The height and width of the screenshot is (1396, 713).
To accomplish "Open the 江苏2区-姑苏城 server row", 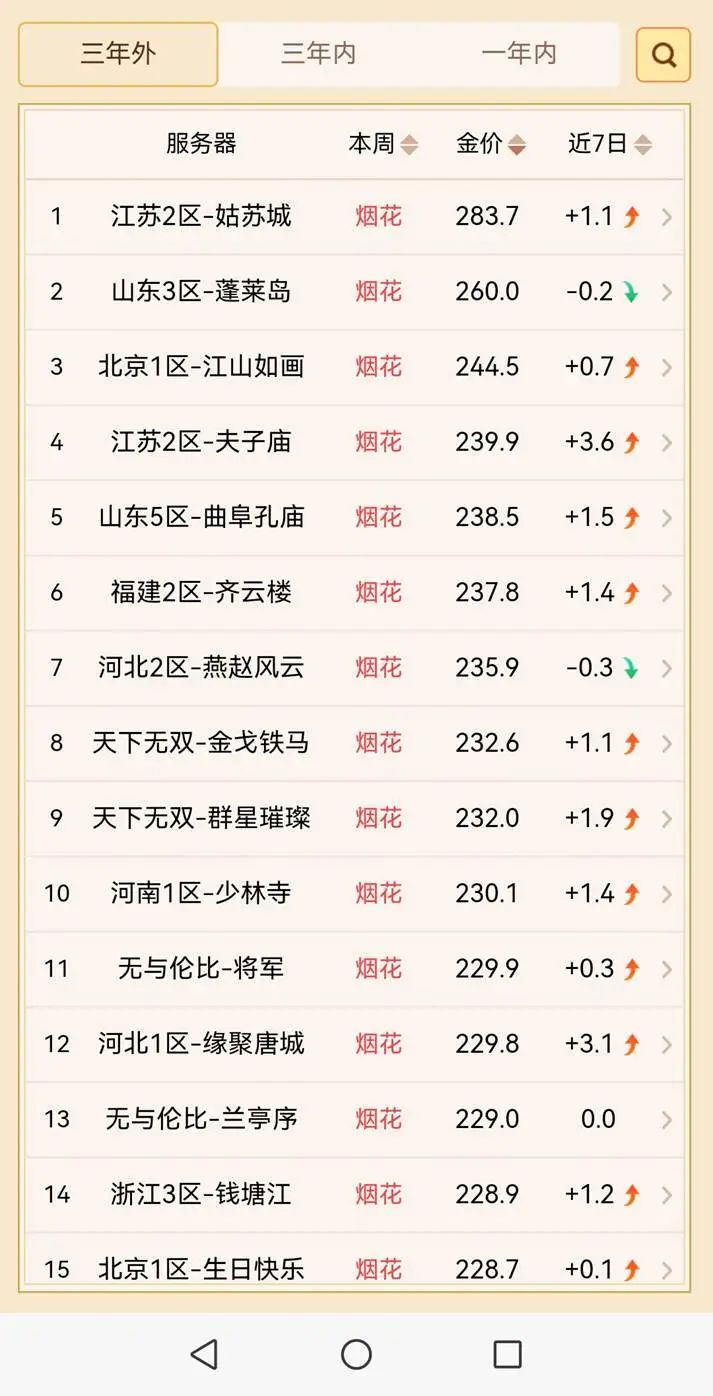I will tap(355, 217).
